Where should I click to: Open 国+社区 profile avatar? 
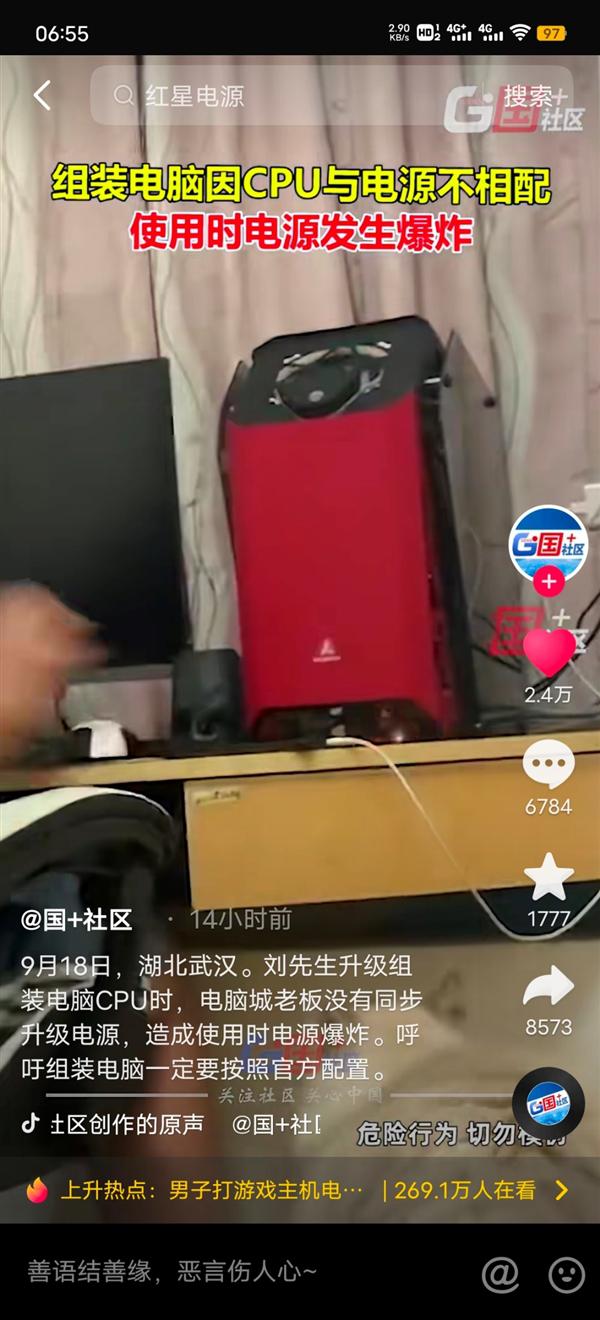(x=548, y=545)
